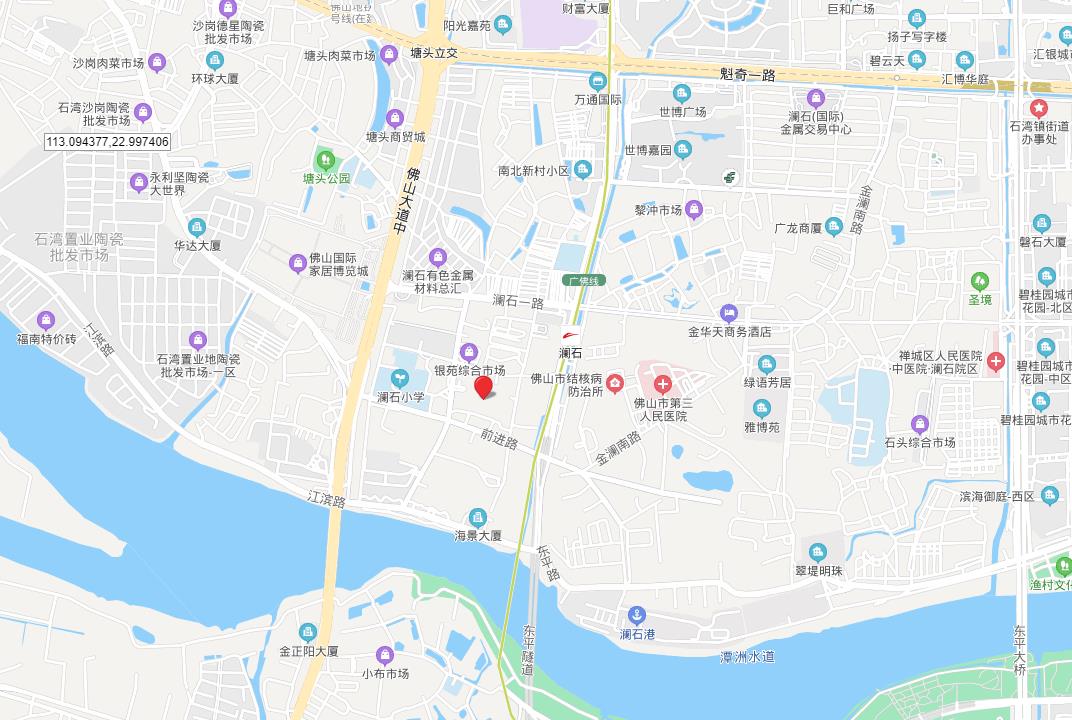
Task: Open 佛山市第三人民医院 hospital marker
Action: pos(662,383)
